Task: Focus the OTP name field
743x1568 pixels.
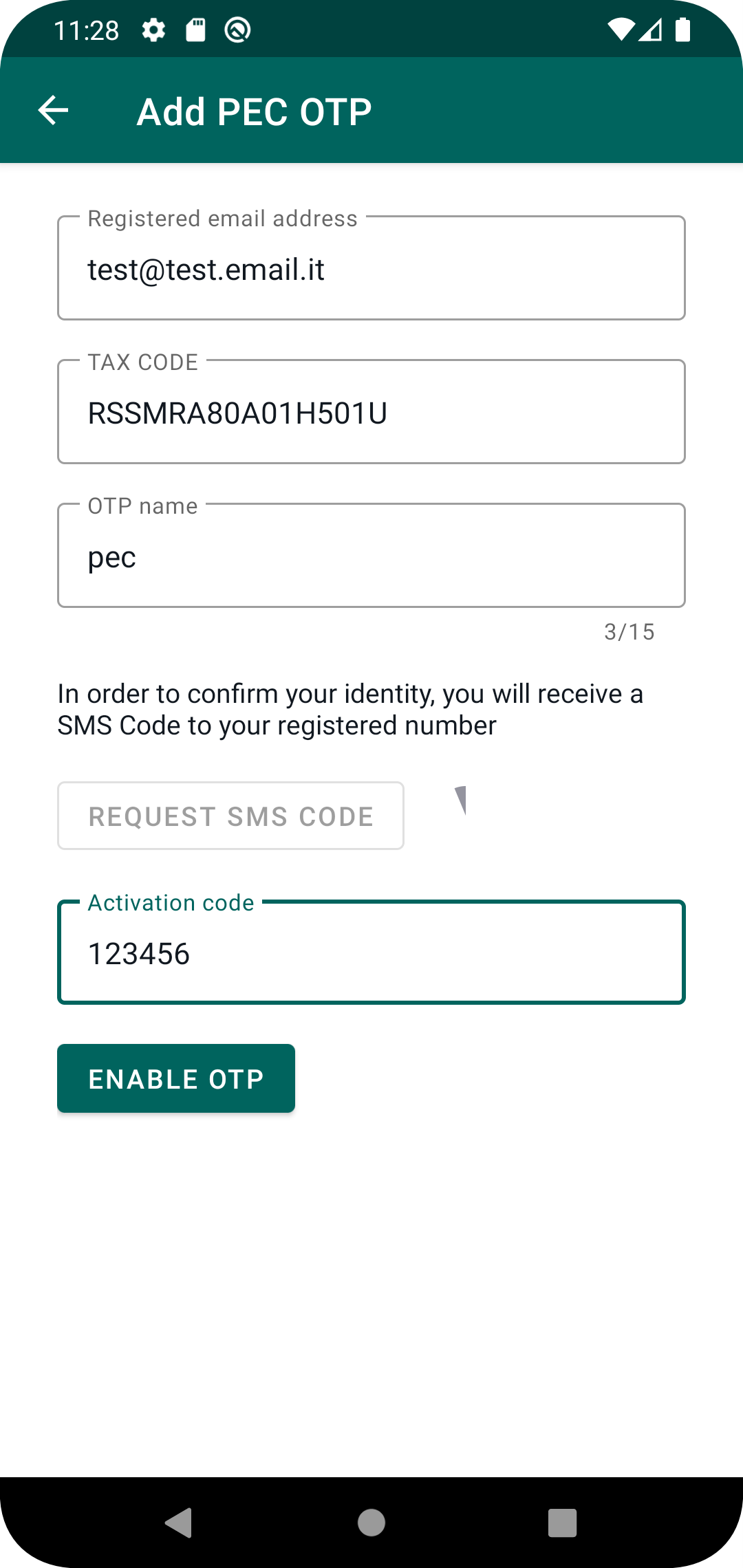Action: coord(371,555)
